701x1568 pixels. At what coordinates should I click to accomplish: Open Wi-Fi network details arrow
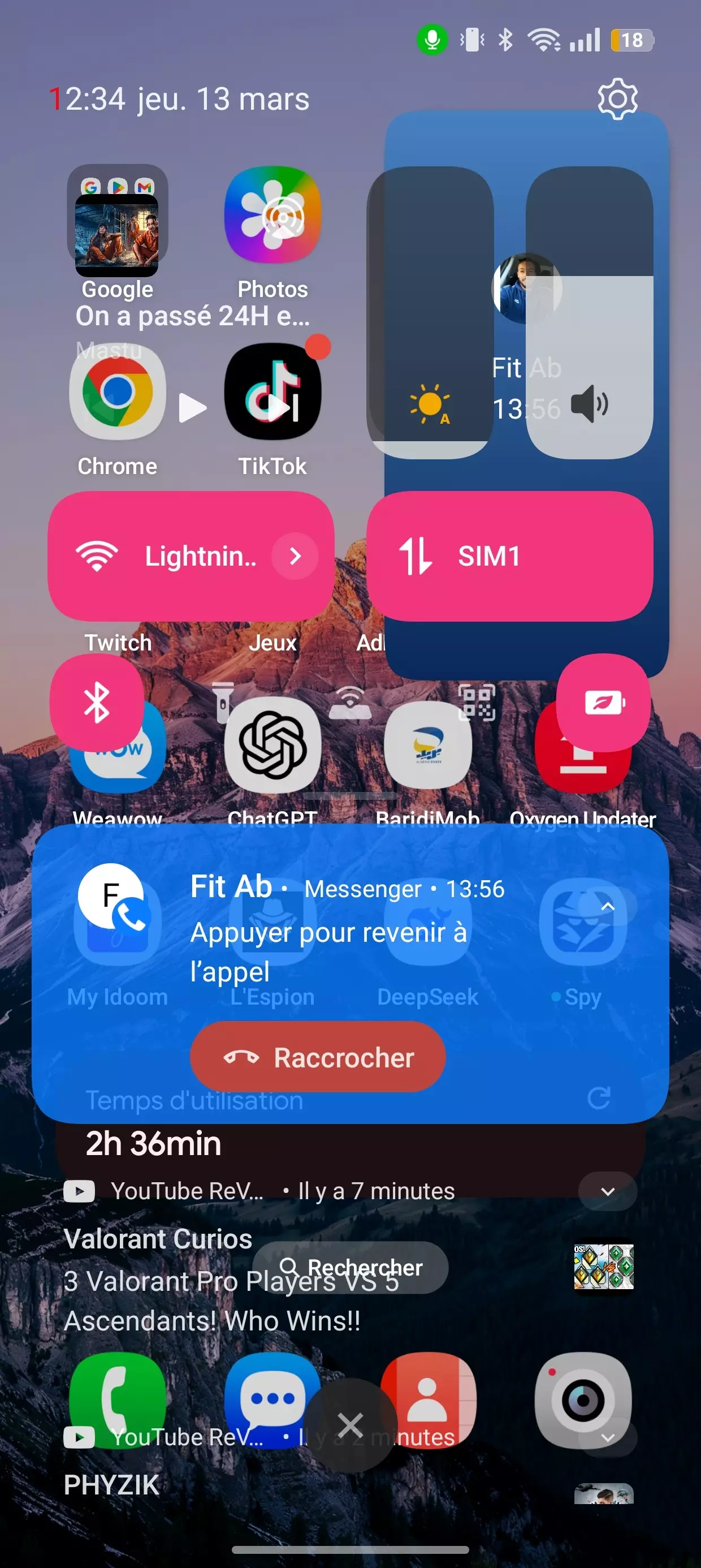pyautogui.click(x=295, y=557)
